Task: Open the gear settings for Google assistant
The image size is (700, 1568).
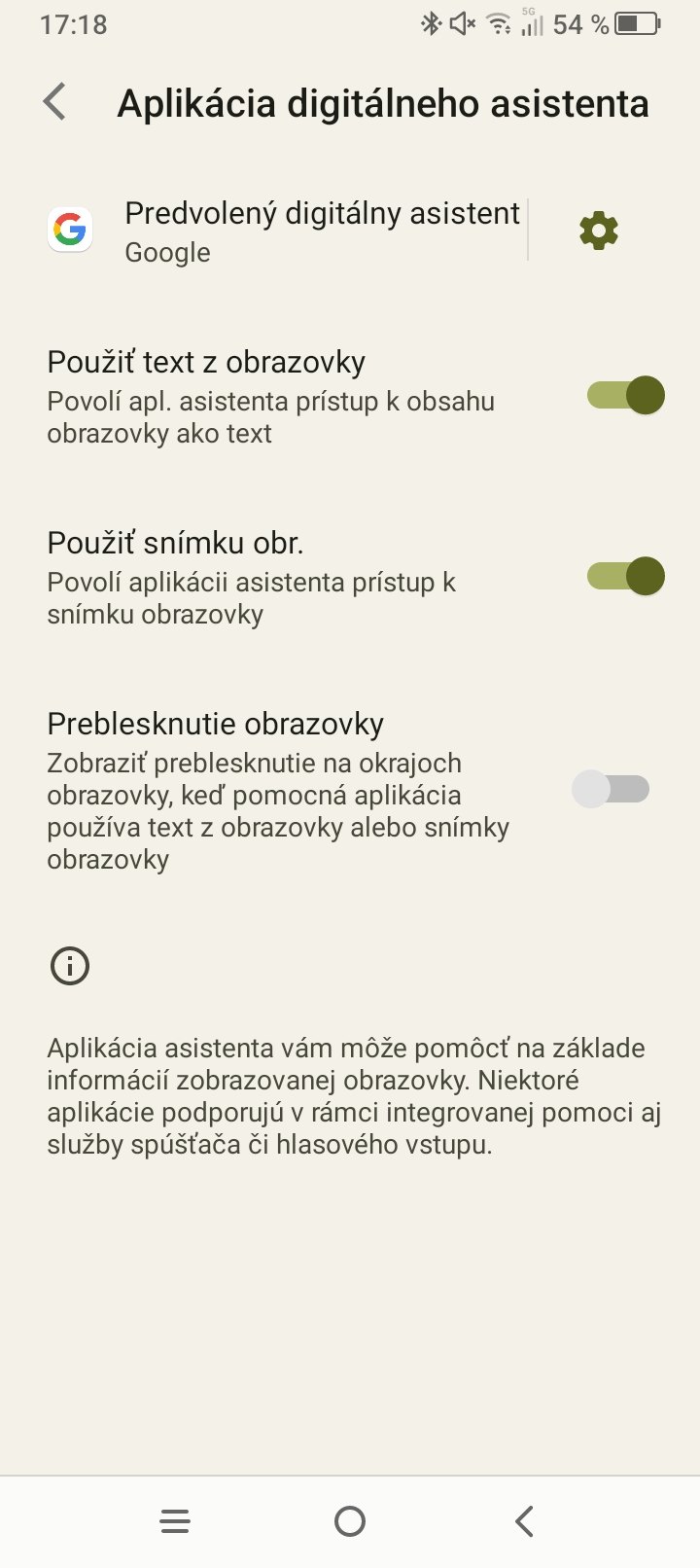Action: (x=598, y=232)
